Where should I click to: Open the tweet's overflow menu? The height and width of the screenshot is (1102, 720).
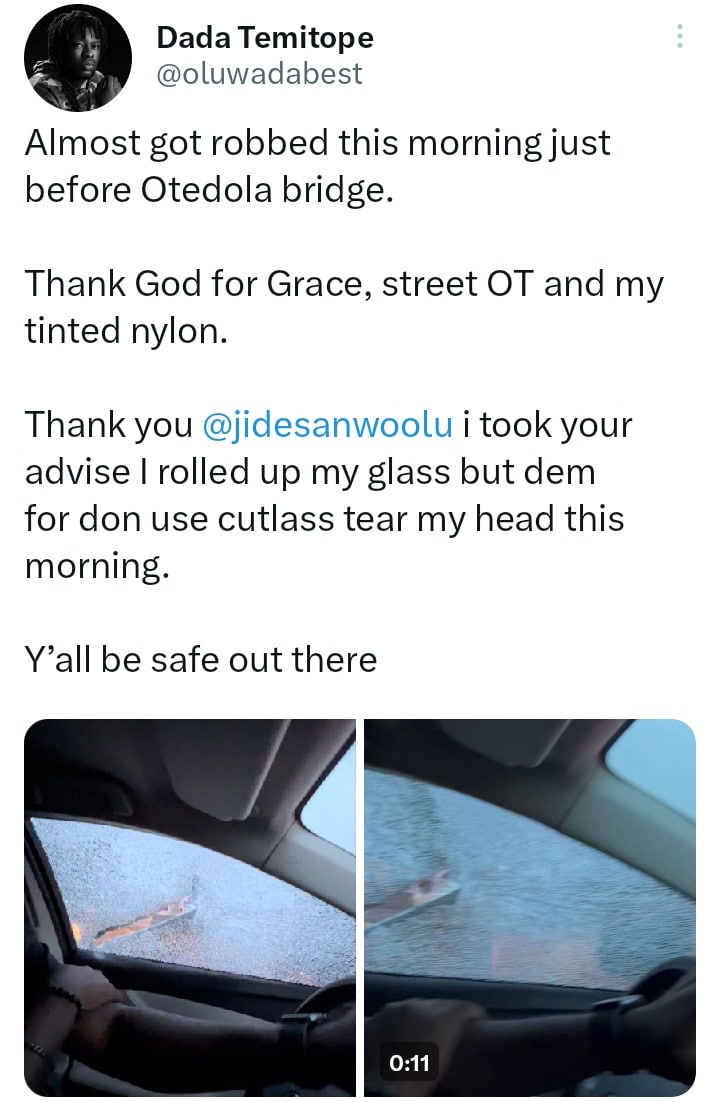pyautogui.click(x=680, y=38)
